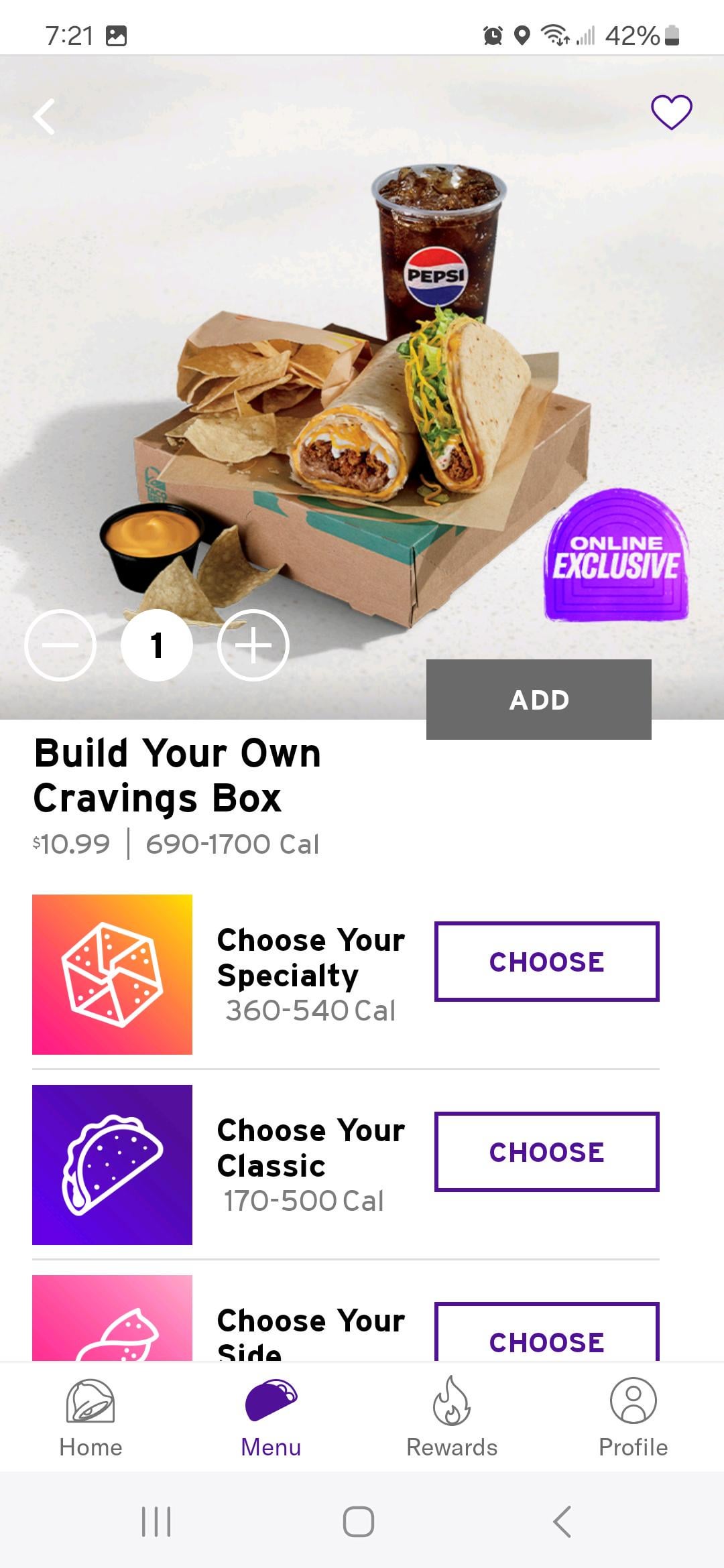The image size is (724, 1568).
Task: Decrease quantity with the minus button
Action: coord(60,645)
